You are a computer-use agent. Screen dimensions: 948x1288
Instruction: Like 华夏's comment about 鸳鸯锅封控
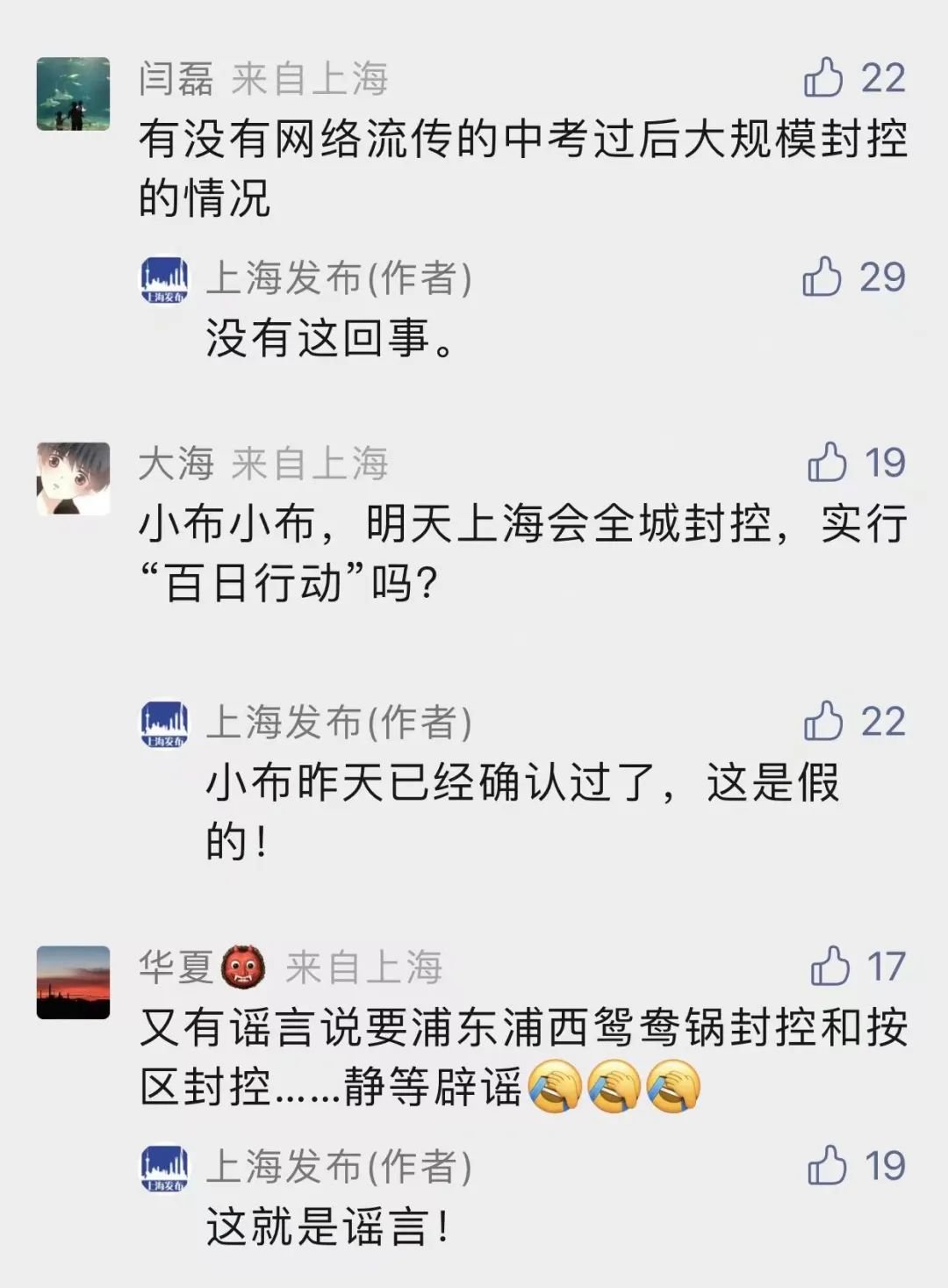(829, 966)
